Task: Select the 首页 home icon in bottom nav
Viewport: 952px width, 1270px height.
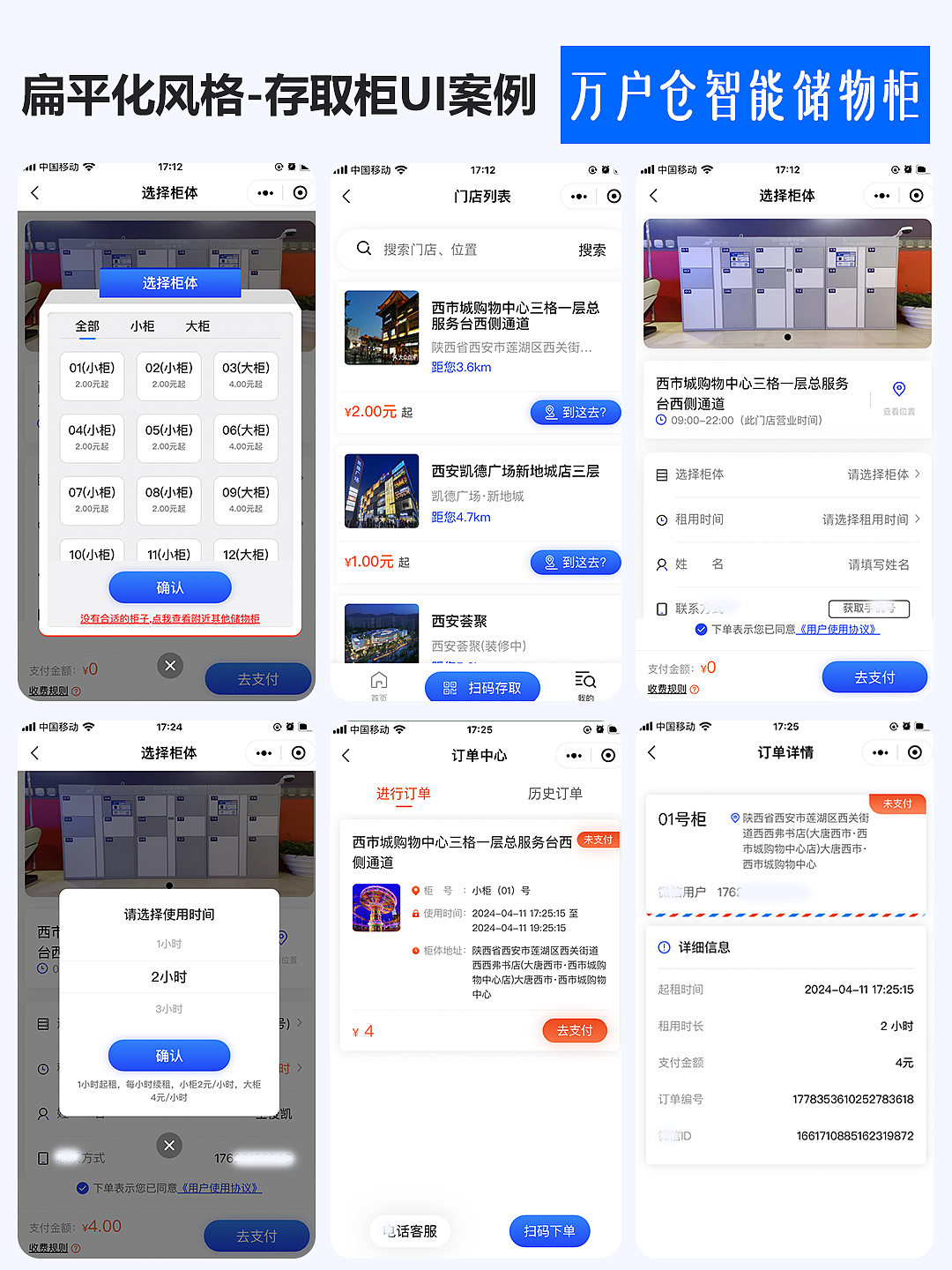Action: pos(379,684)
